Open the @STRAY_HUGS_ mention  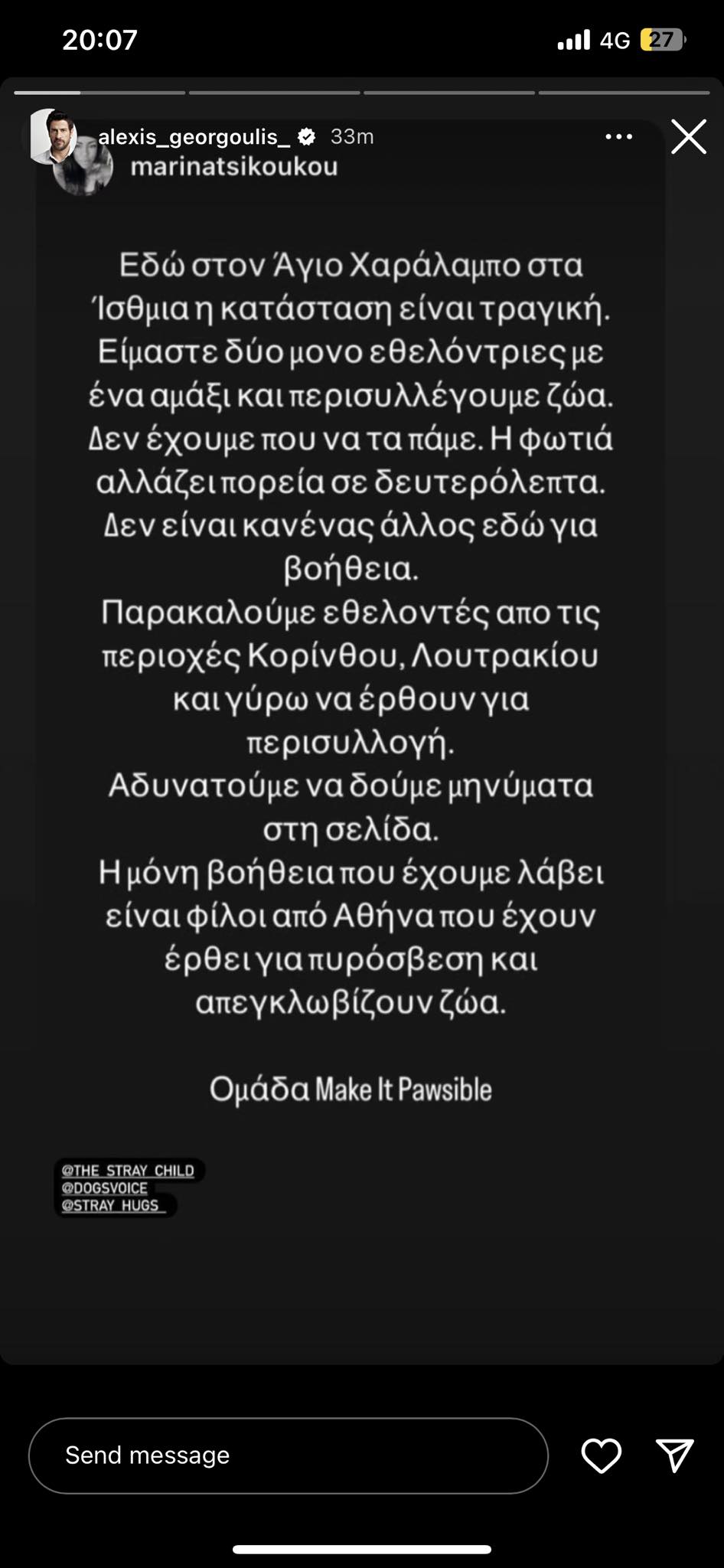click(113, 1205)
